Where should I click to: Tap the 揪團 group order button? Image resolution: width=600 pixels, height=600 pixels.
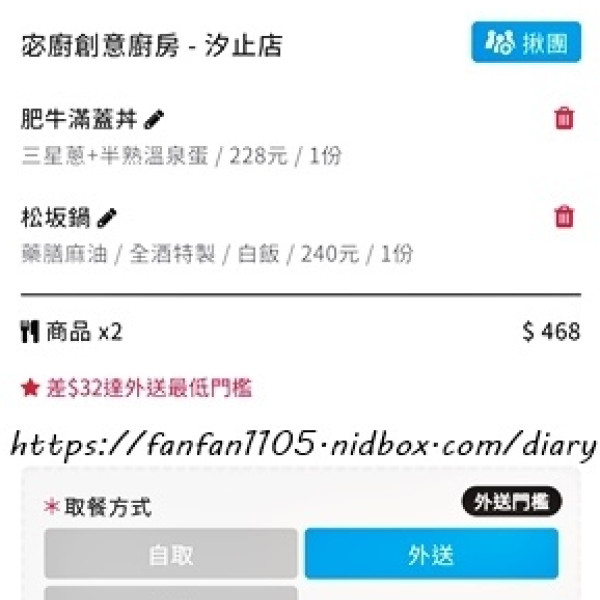(x=526, y=42)
